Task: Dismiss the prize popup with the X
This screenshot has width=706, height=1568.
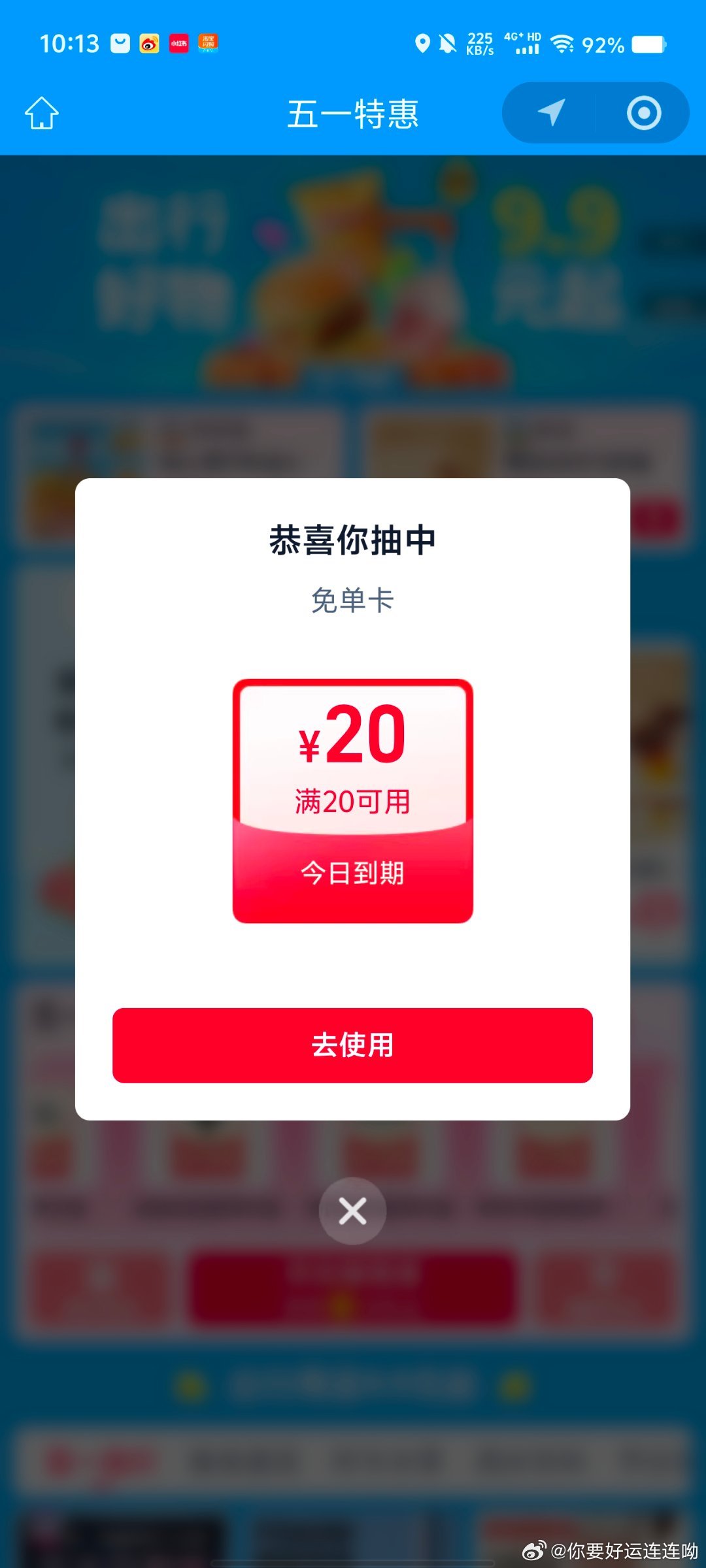Action: pyautogui.click(x=352, y=1211)
